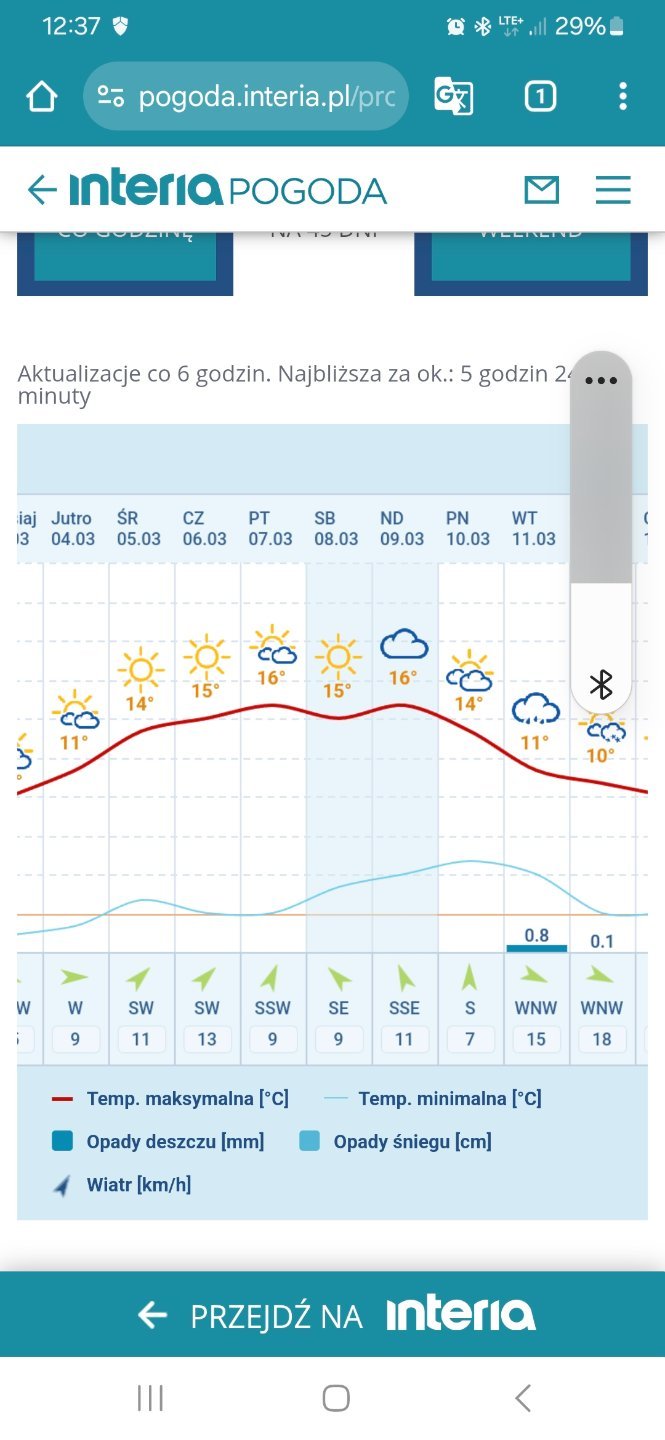Translate the page with the translate icon
The height and width of the screenshot is (1440, 665).
[453, 97]
